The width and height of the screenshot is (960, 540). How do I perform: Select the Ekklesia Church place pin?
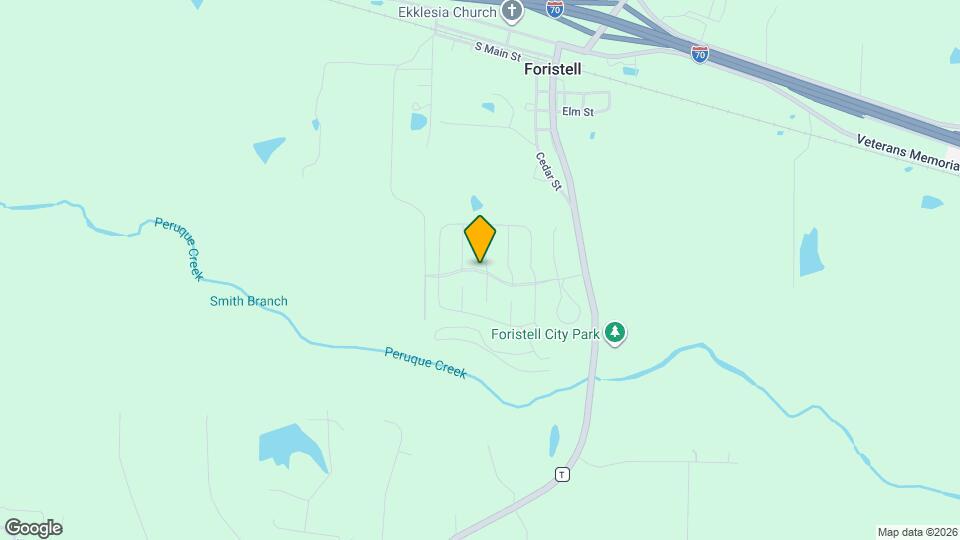[x=512, y=12]
